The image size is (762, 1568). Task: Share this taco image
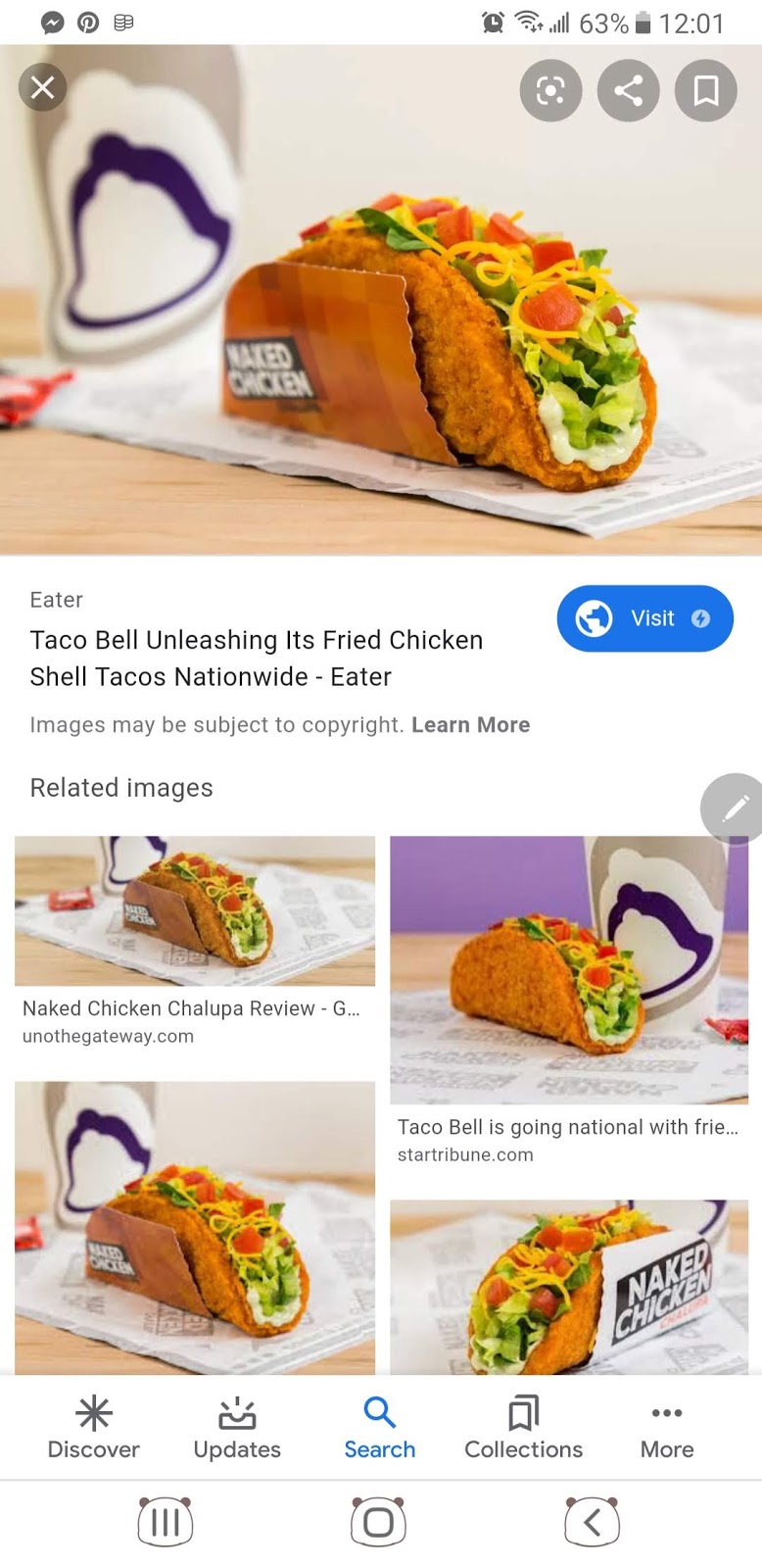(628, 89)
